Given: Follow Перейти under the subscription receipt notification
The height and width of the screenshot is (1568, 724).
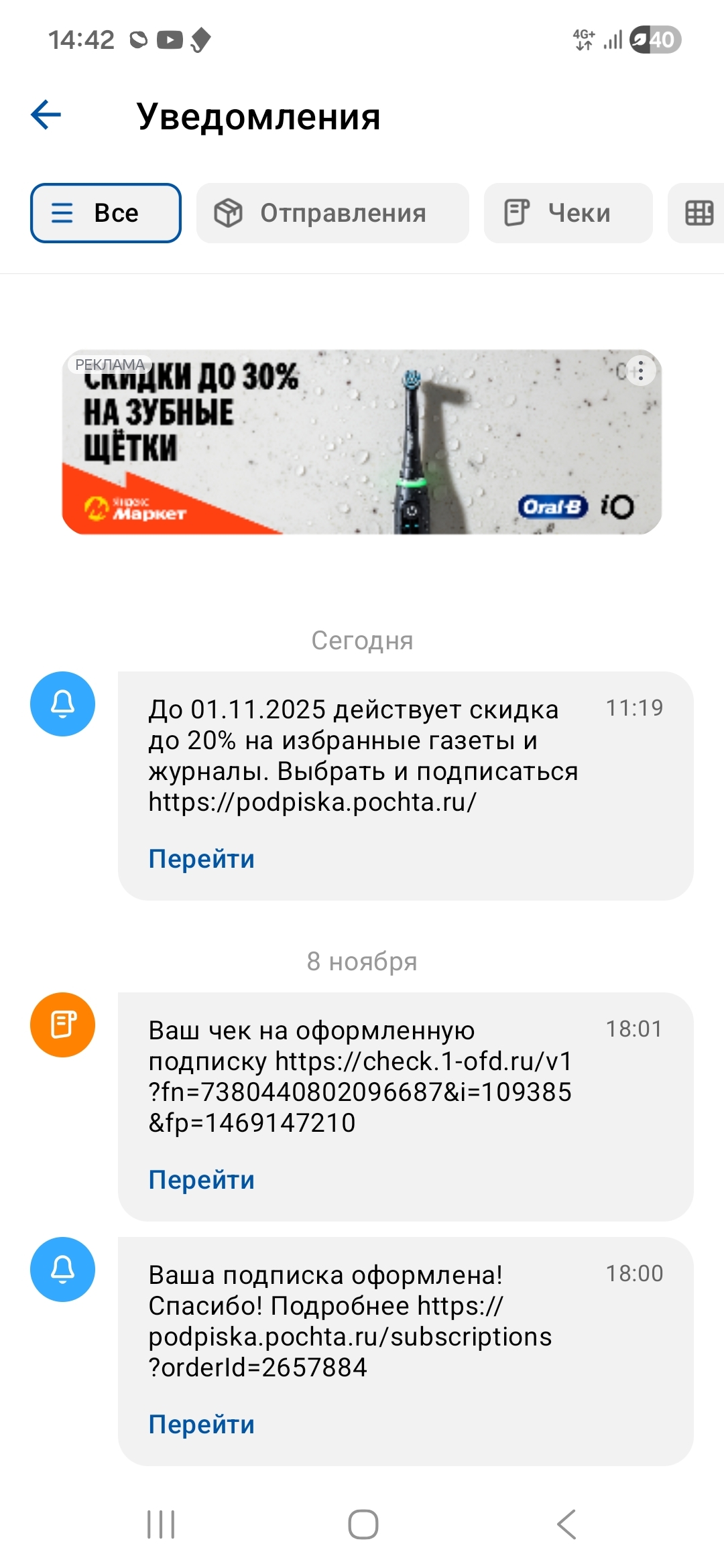Looking at the screenshot, I should 201,1179.
